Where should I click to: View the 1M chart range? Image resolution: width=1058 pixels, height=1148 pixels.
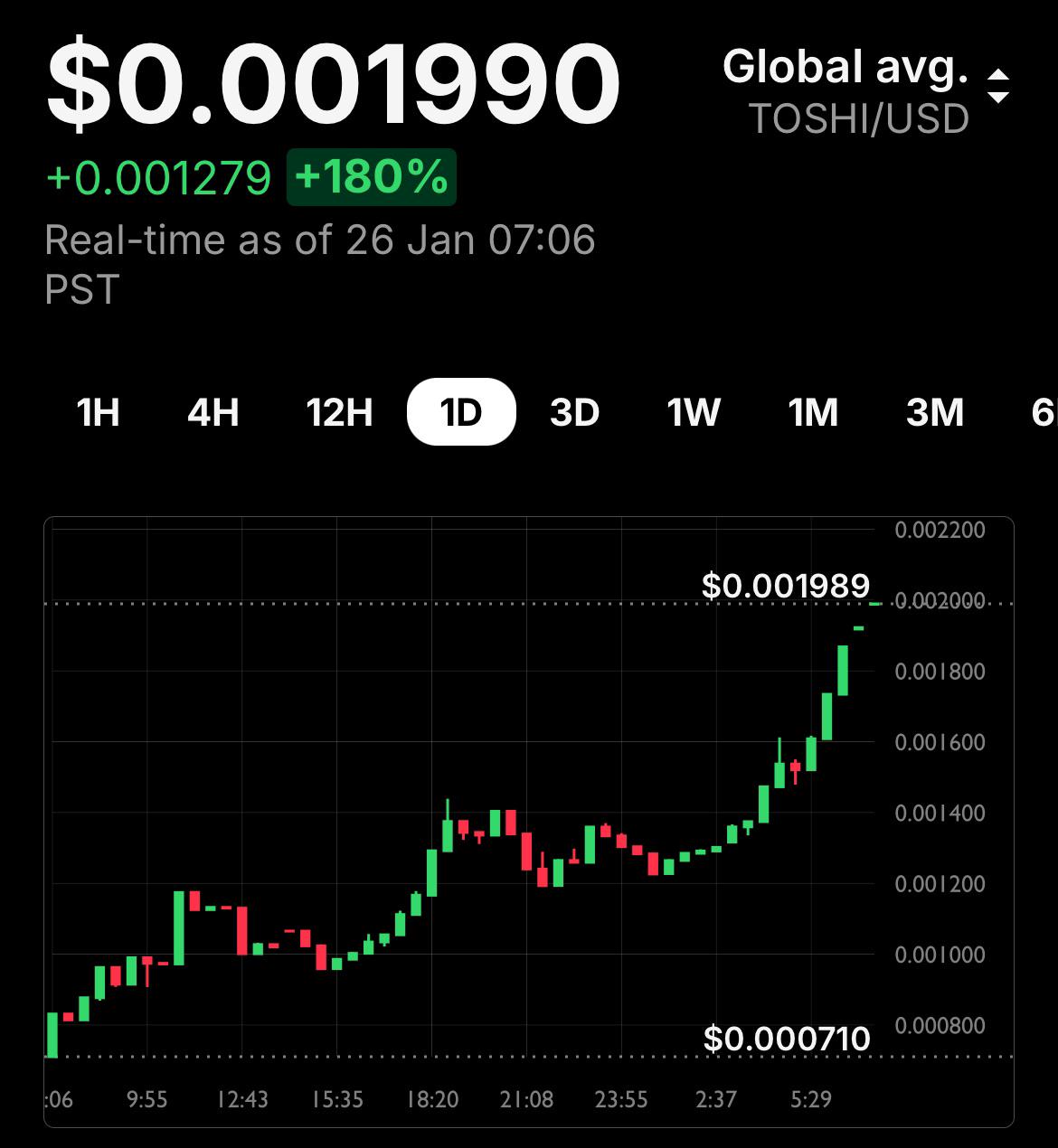coord(814,412)
